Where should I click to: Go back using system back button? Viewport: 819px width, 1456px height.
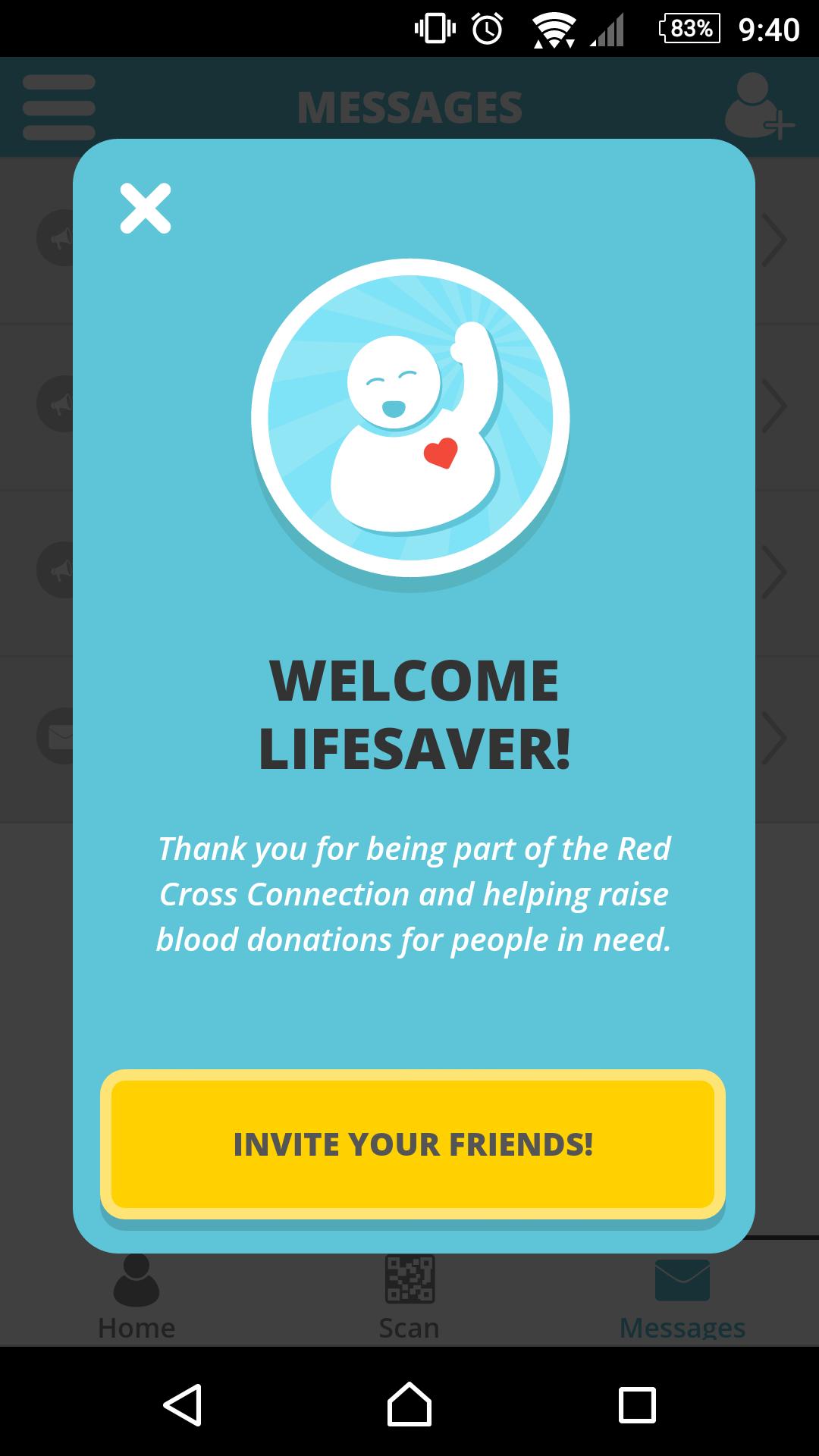click(x=183, y=1404)
